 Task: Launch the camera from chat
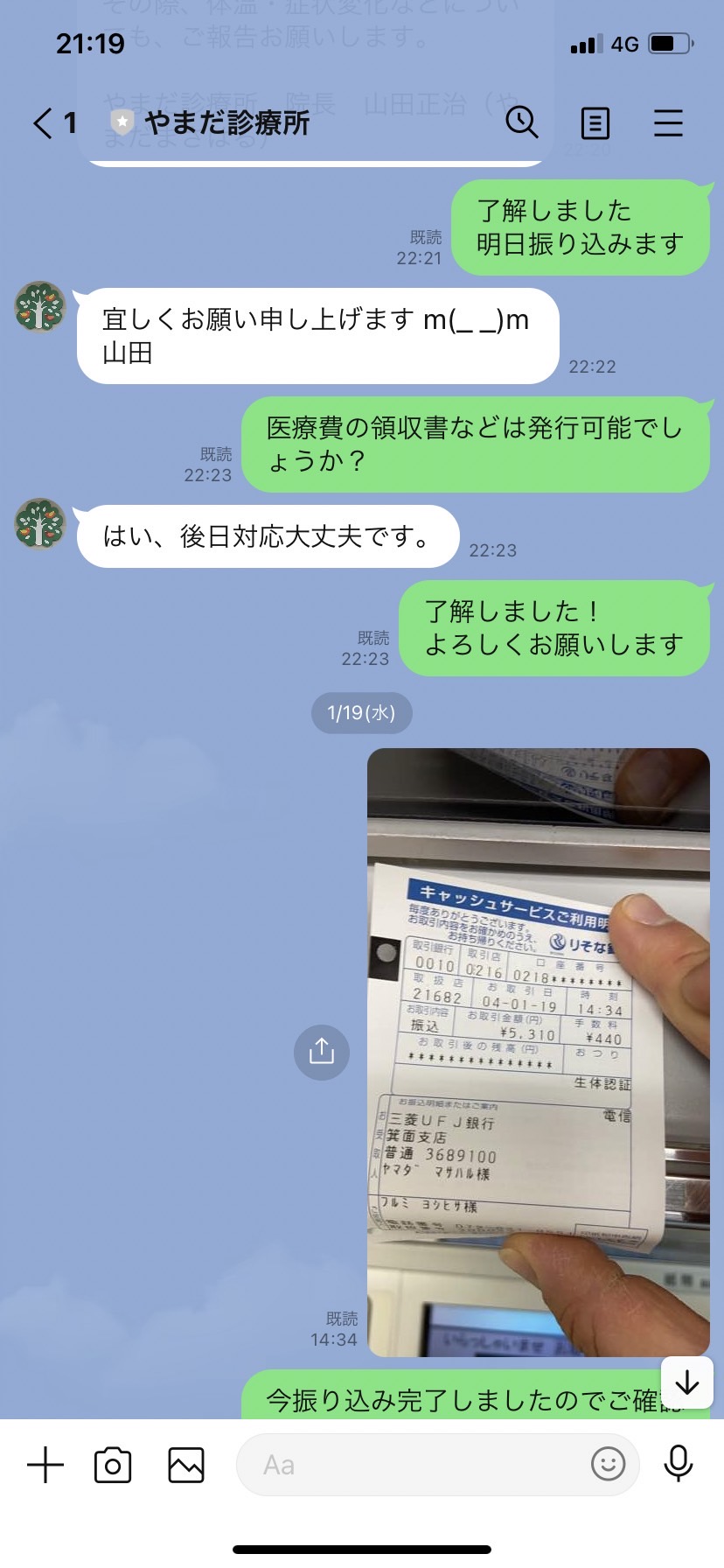(x=113, y=1465)
